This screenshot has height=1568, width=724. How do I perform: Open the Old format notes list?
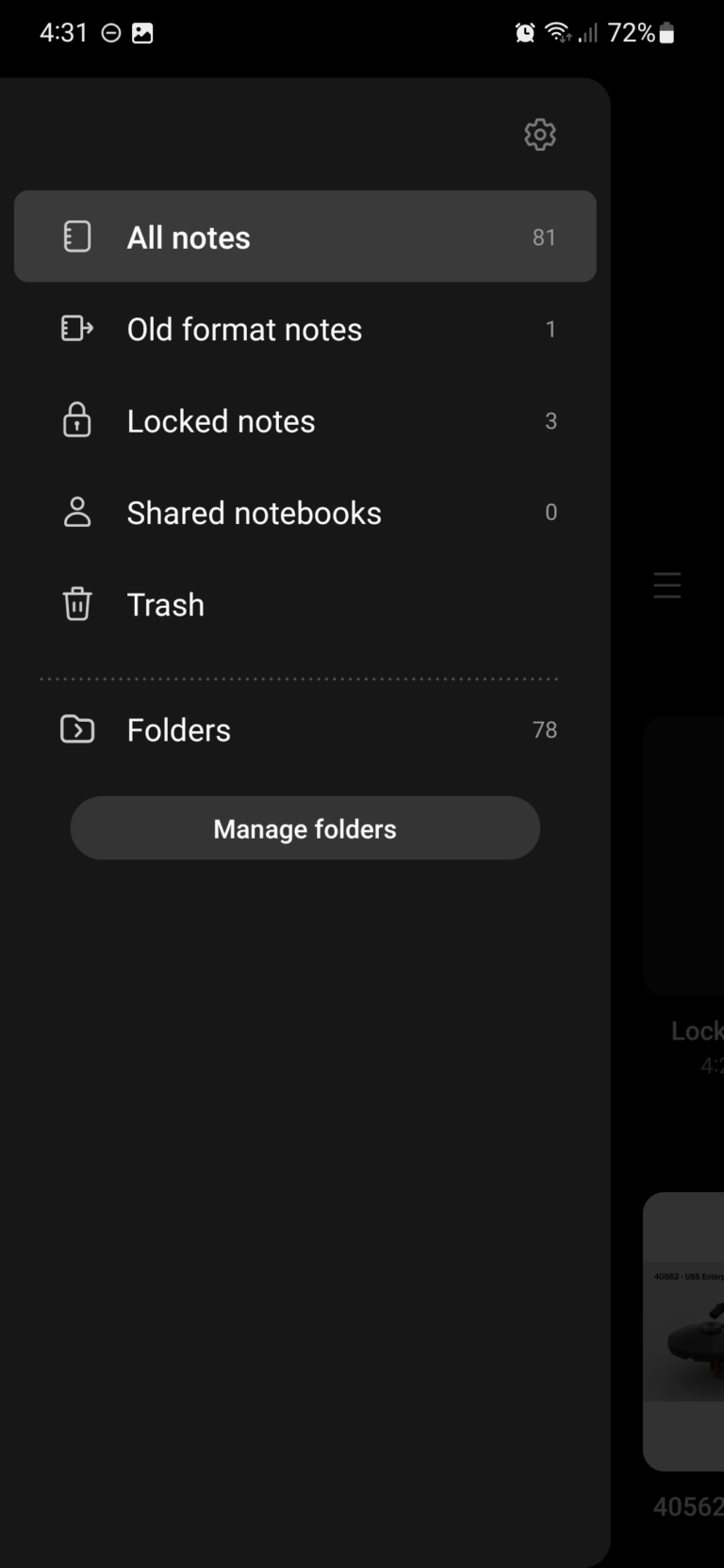coord(244,329)
